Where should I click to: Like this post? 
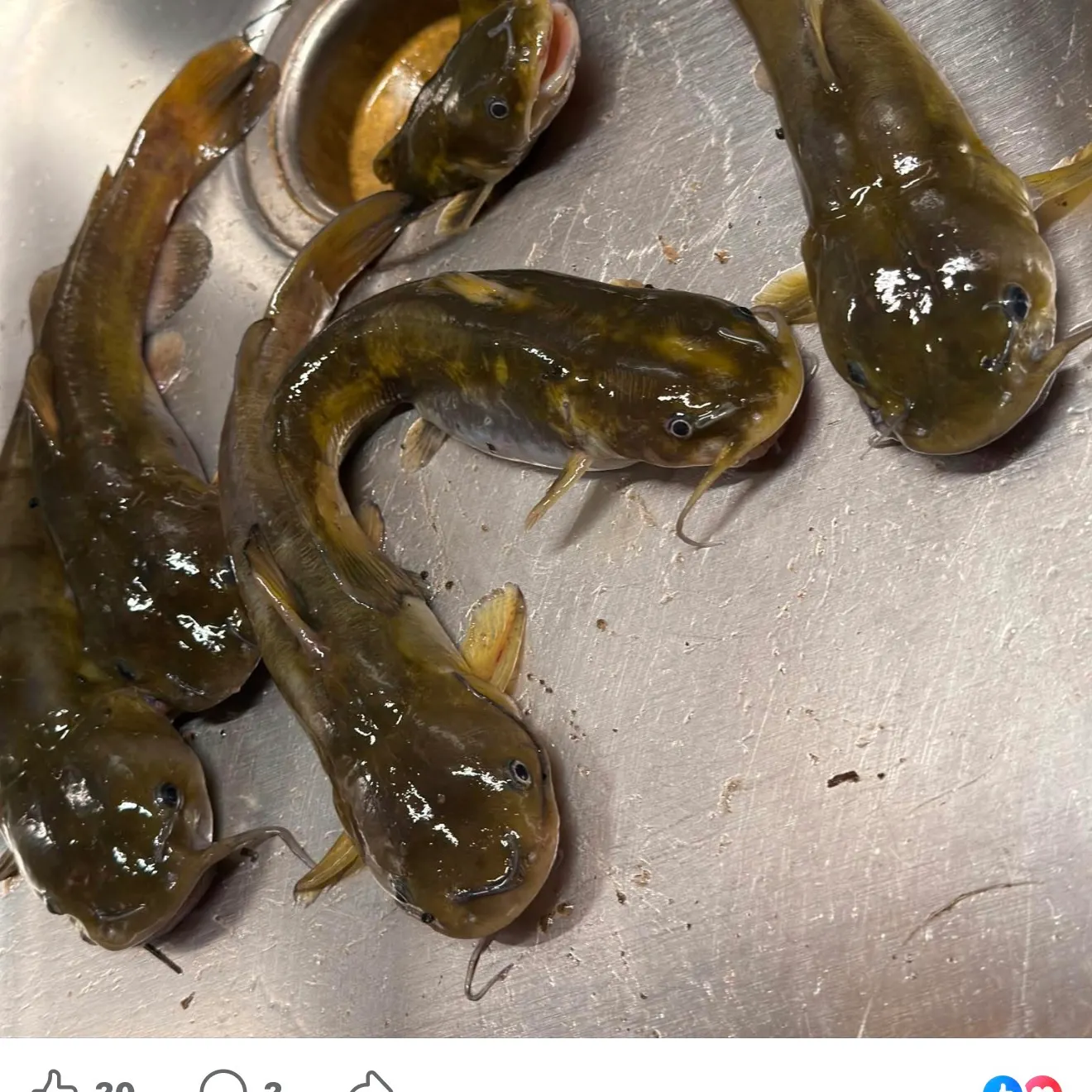click(58, 1082)
